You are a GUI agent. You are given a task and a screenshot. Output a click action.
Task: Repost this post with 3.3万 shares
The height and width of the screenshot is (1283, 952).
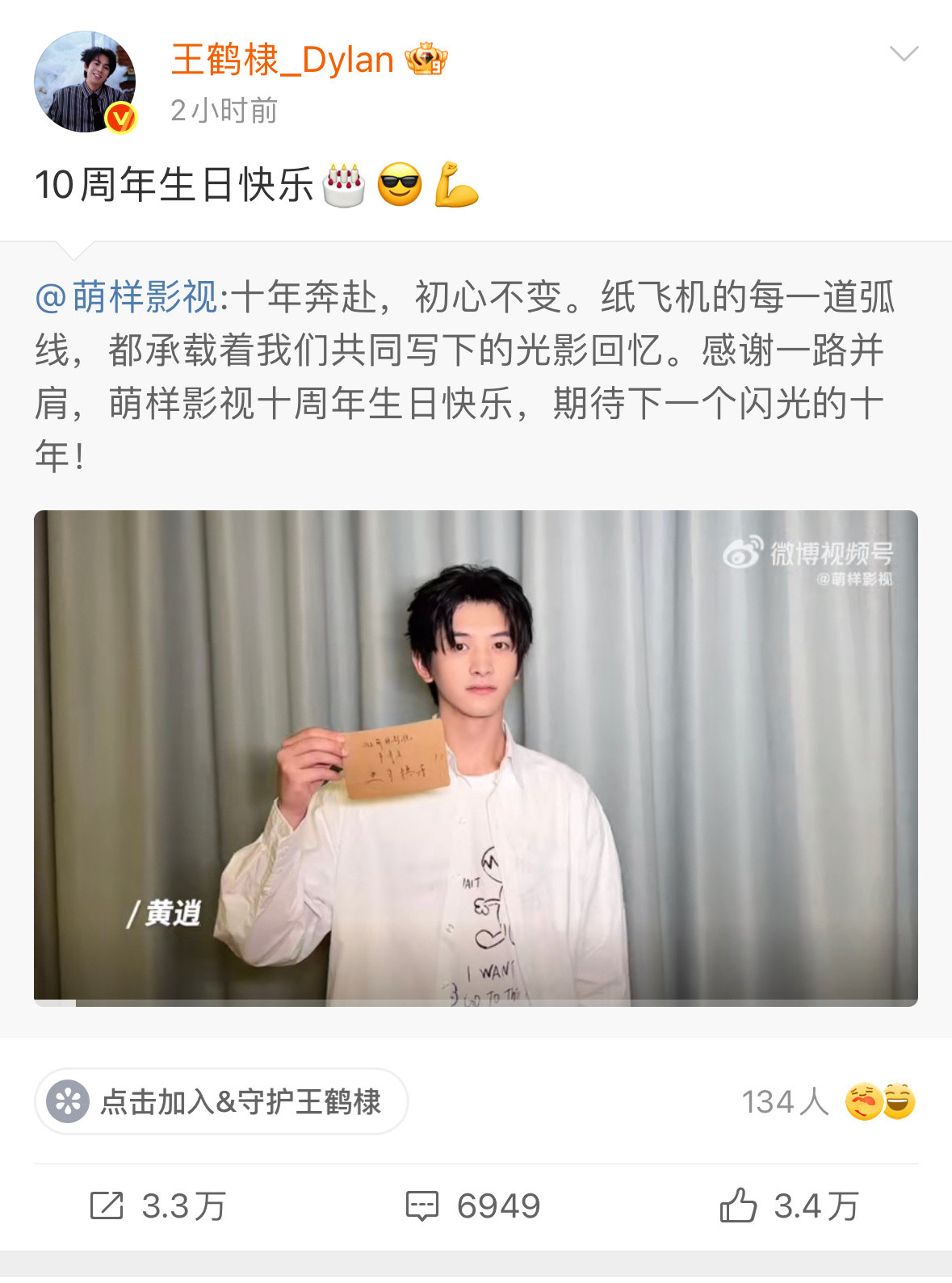click(x=157, y=1206)
